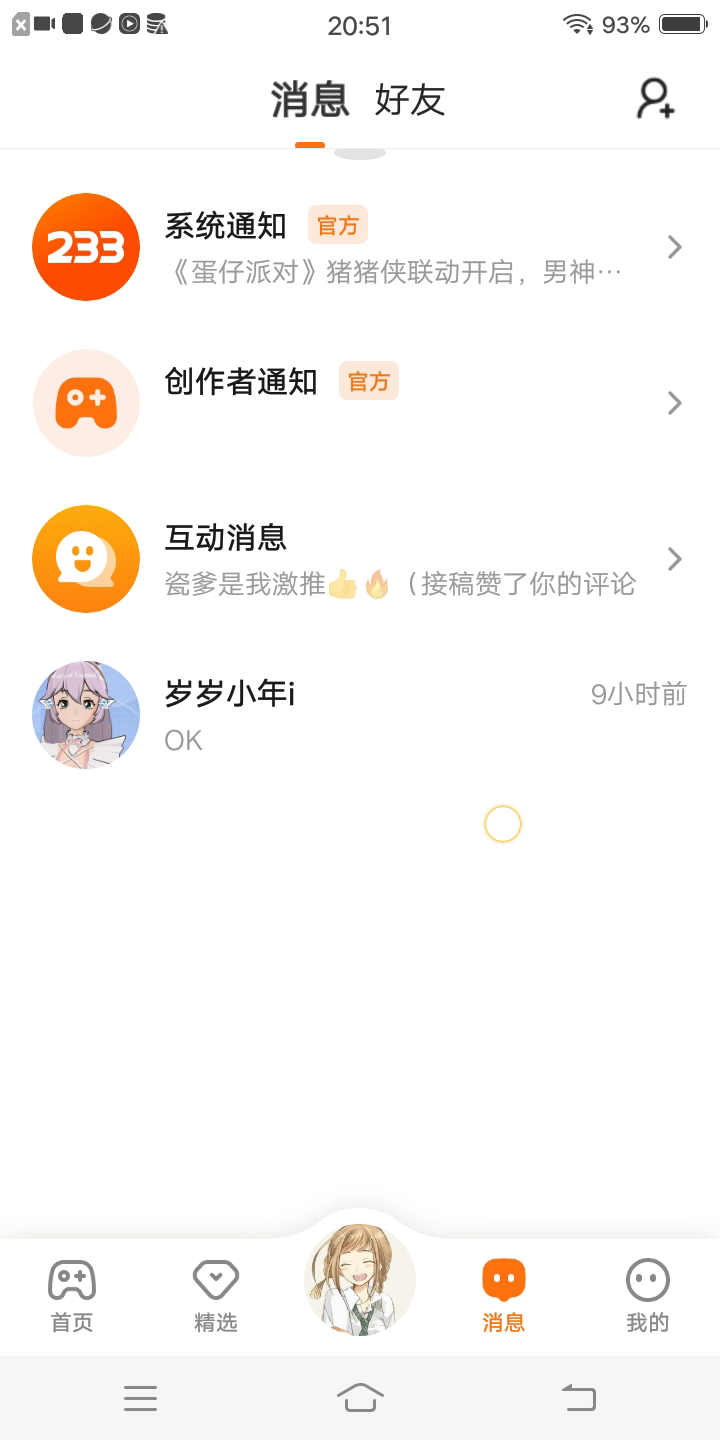Open the add friend icon
The width and height of the screenshot is (720, 1440).
(656, 99)
